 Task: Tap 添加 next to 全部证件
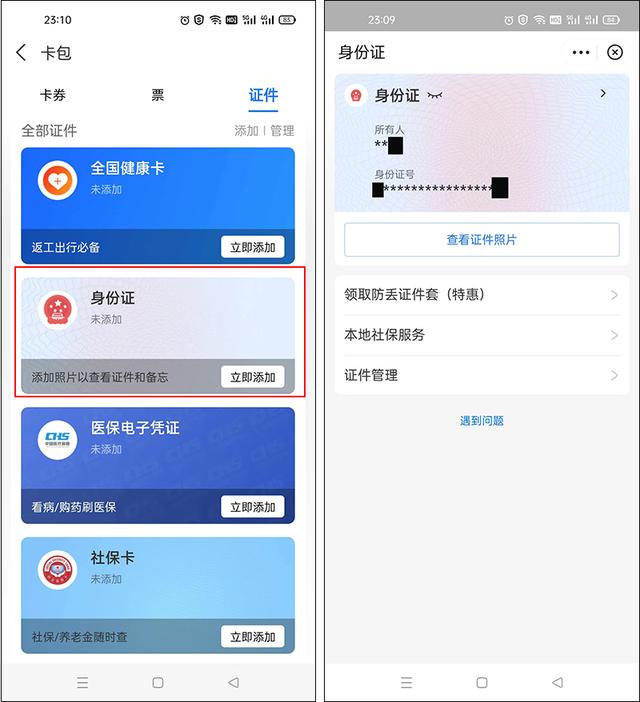pyautogui.click(x=246, y=131)
